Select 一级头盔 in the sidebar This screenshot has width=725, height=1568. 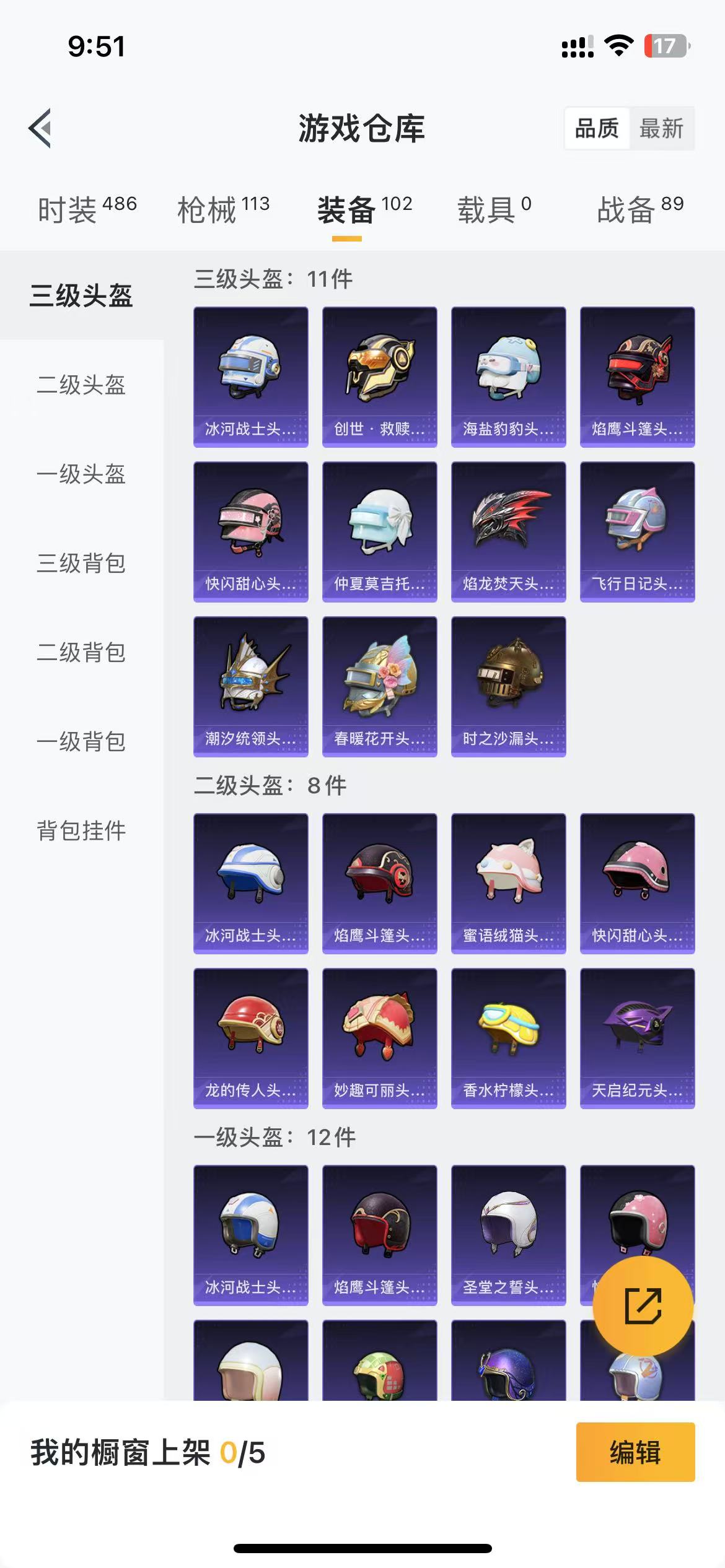(x=81, y=474)
